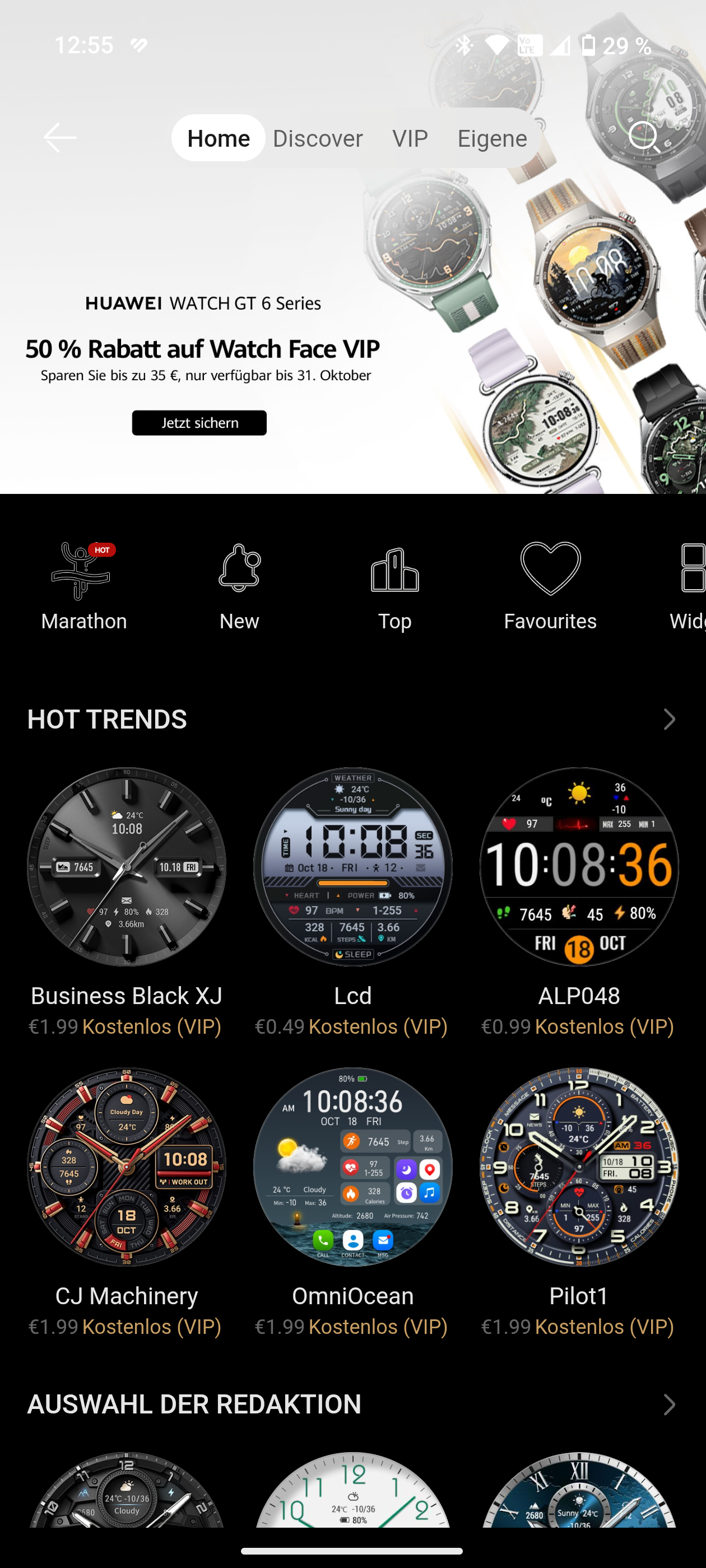Choose the OmniOcean watch face
The width and height of the screenshot is (706, 1568).
coord(352,1167)
